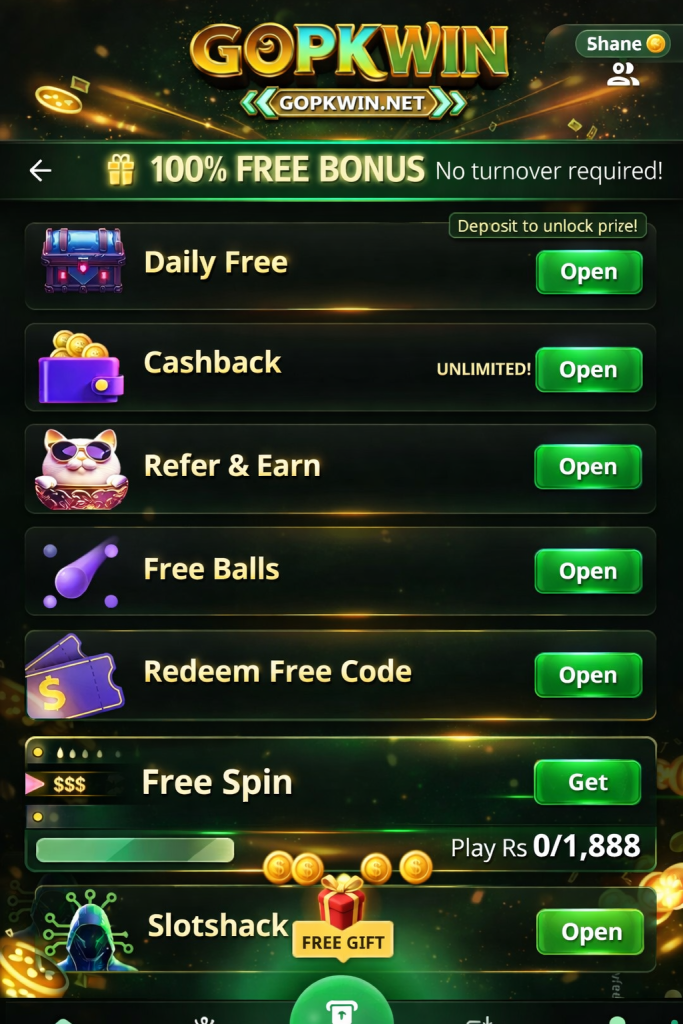Open the Free Balls bonus
Viewport: 683px width, 1024px height.
[x=588, y=571]
